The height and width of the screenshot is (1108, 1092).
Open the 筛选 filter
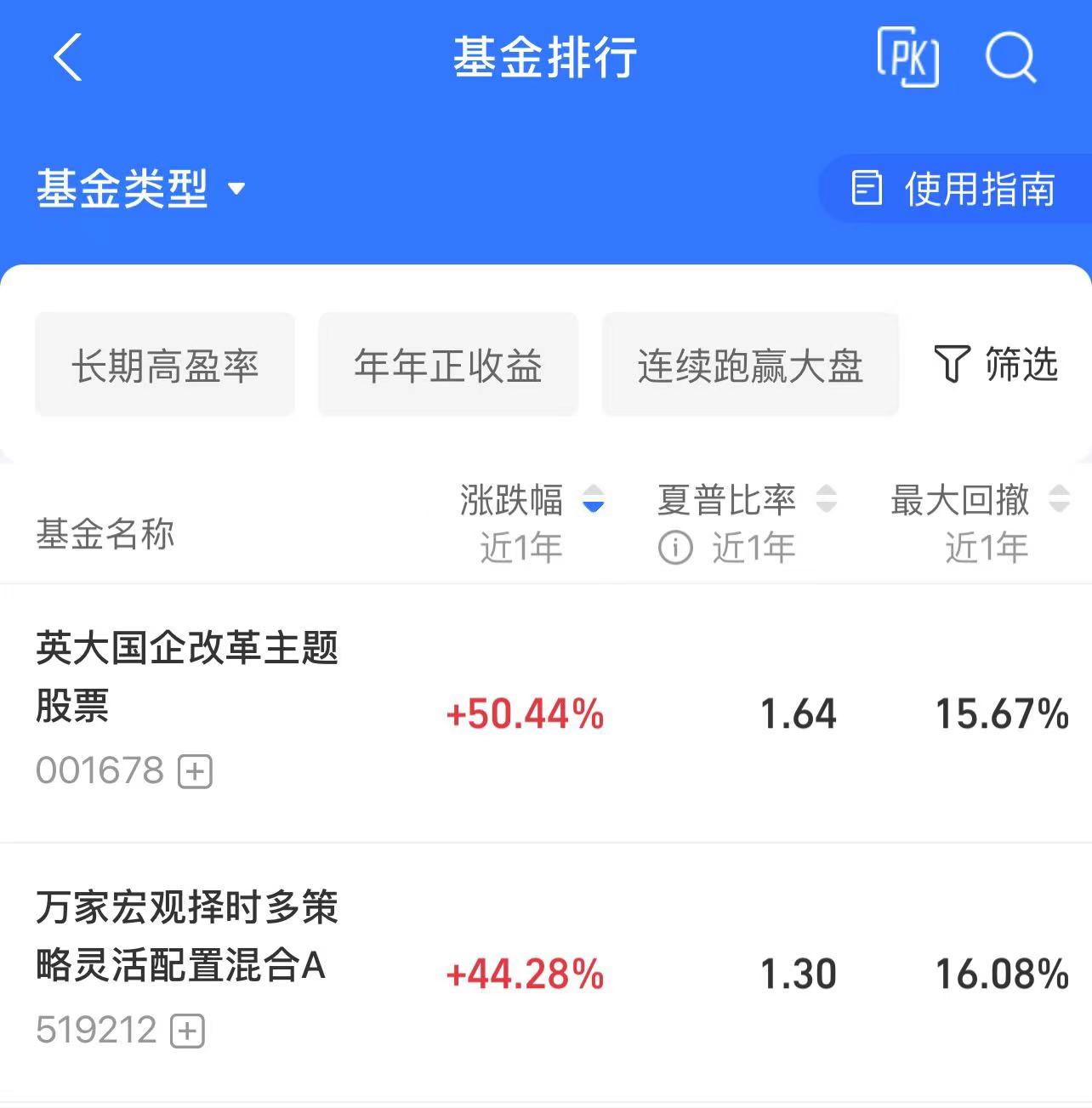coord(995,365)
